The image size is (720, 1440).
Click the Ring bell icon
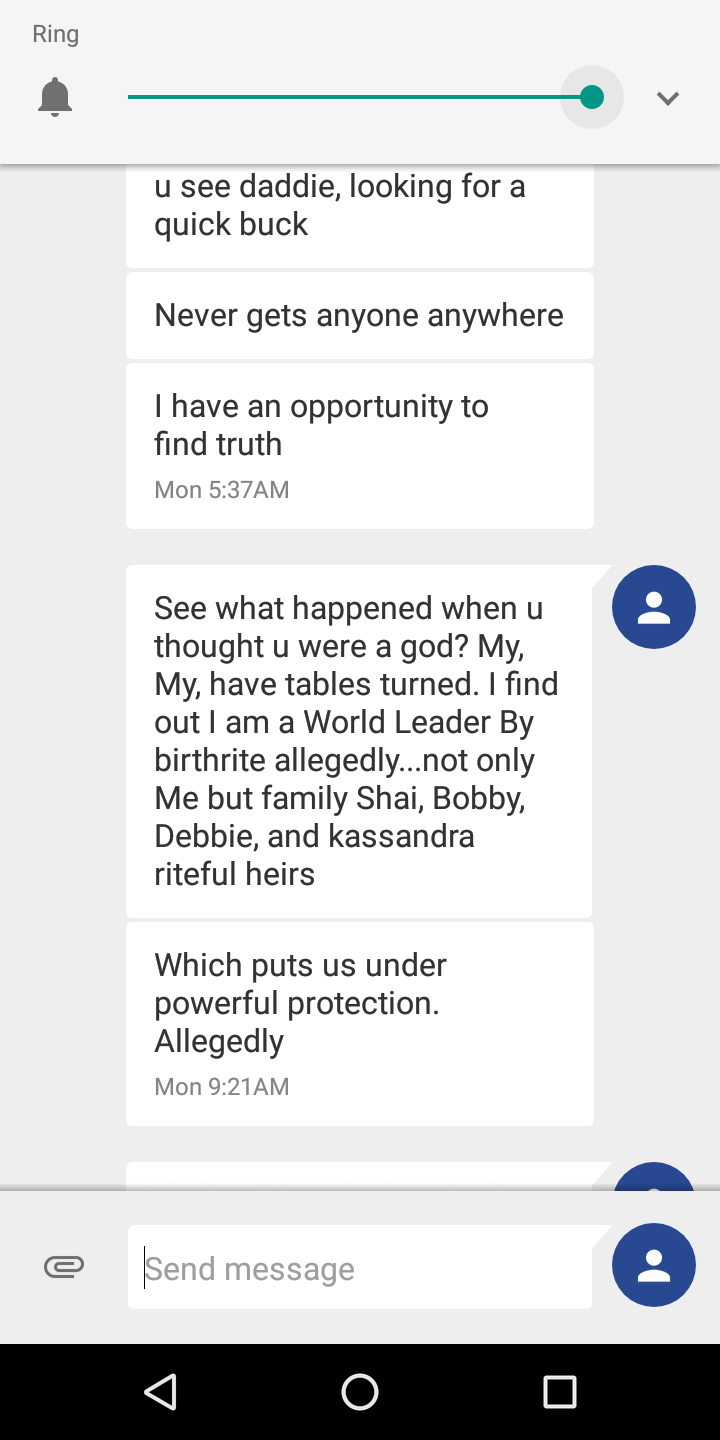55,97
